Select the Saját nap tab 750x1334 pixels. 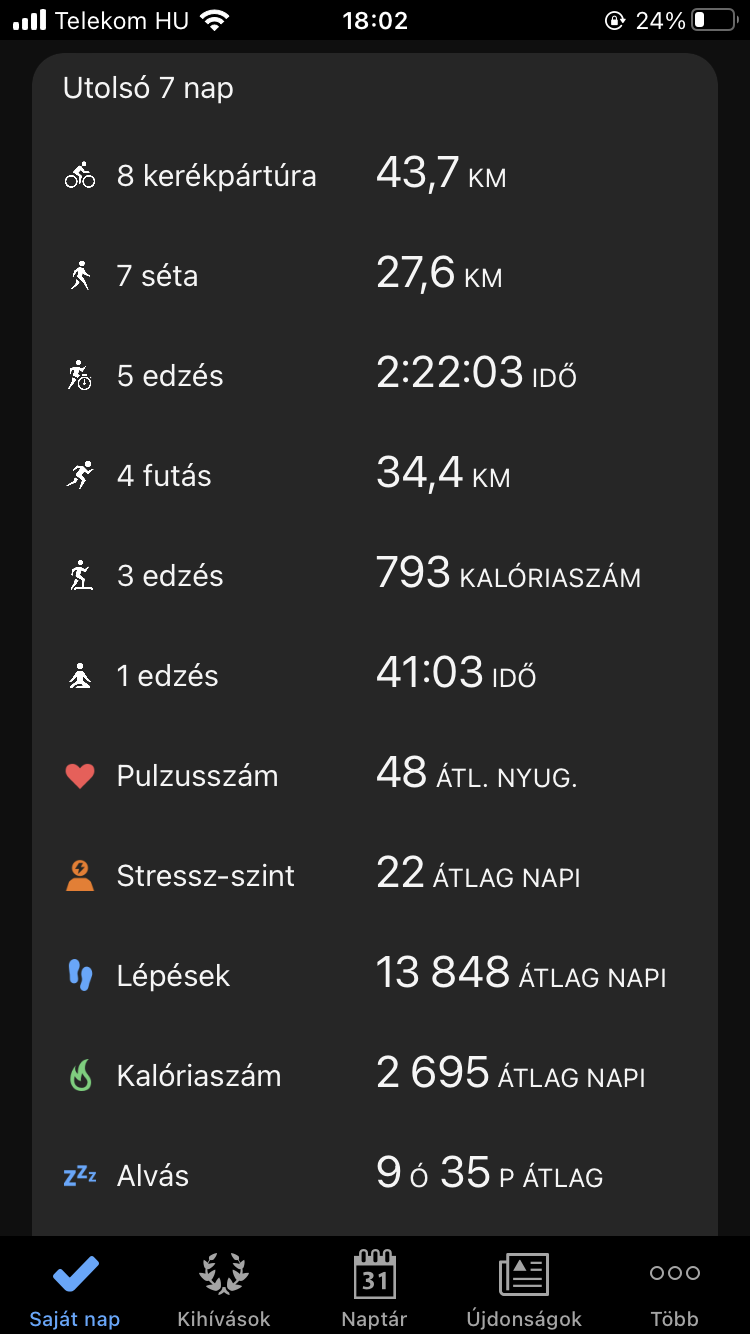tap(75, 1288)
